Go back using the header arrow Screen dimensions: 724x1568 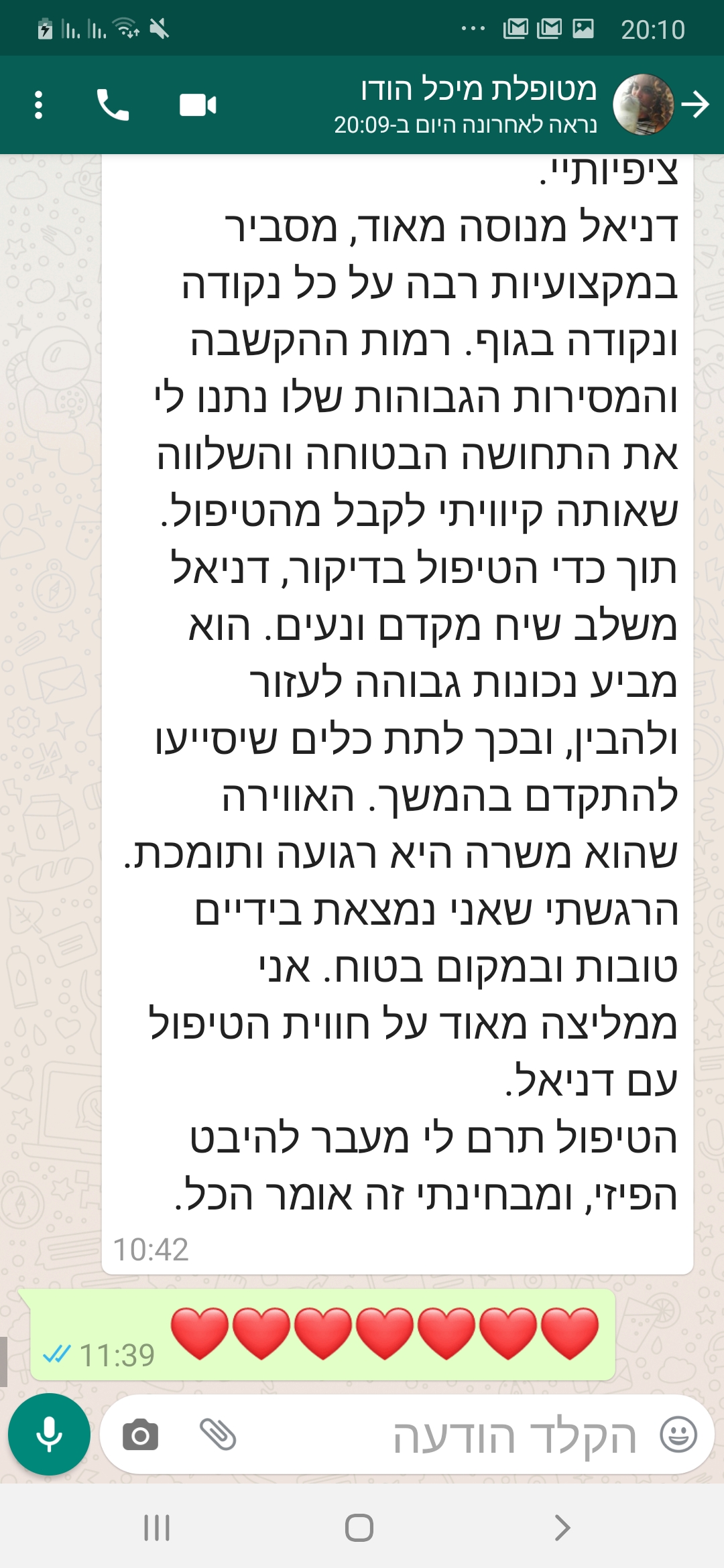pos(695,105)
